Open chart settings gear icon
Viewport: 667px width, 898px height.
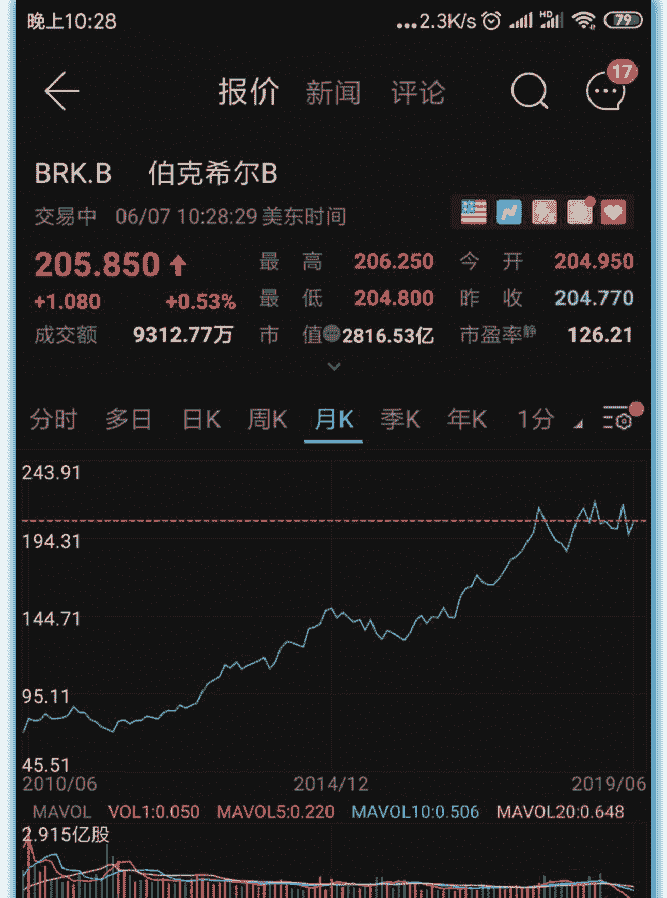click(x=621, y=420)
